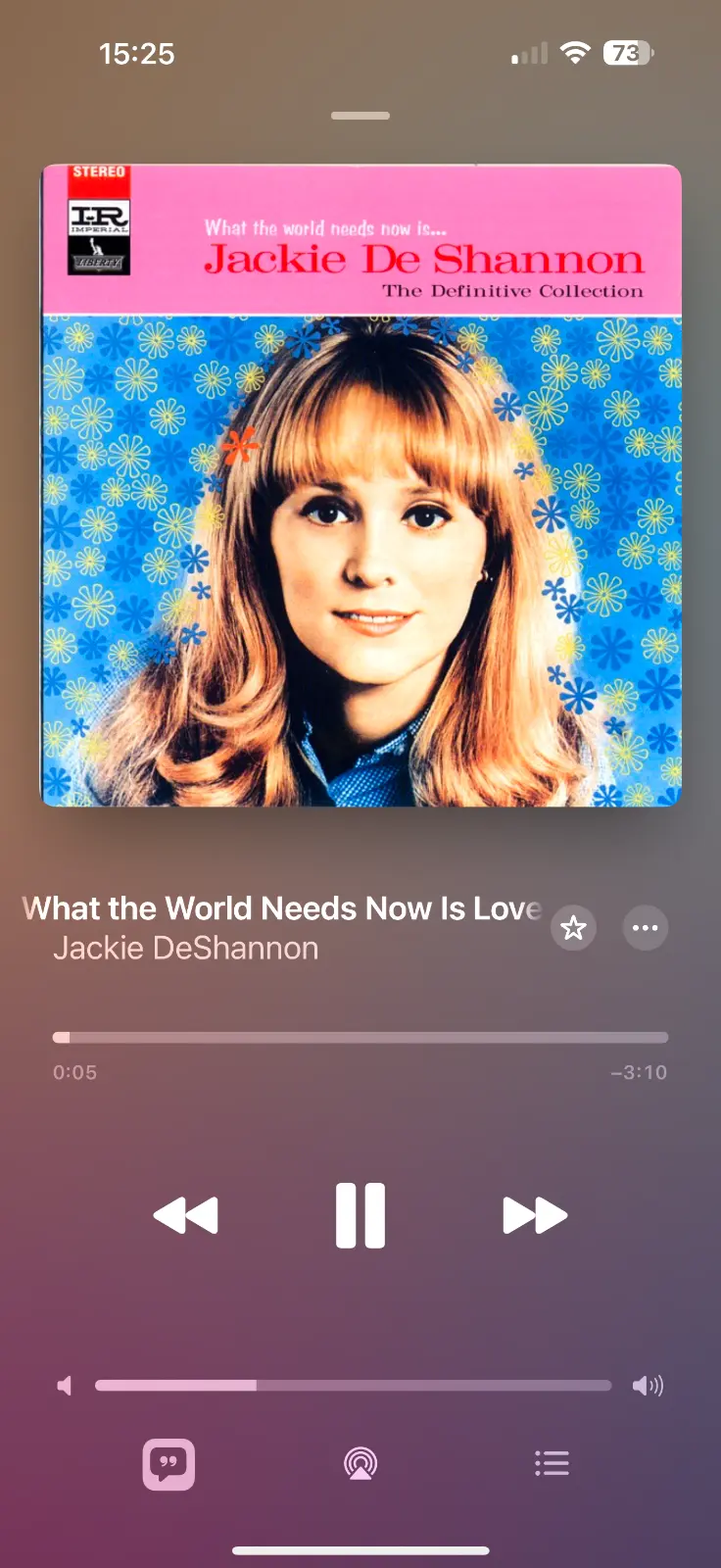Screen dimensions: 721x1568
Task: Favorite this song with the star
Action: pos(573,927)
